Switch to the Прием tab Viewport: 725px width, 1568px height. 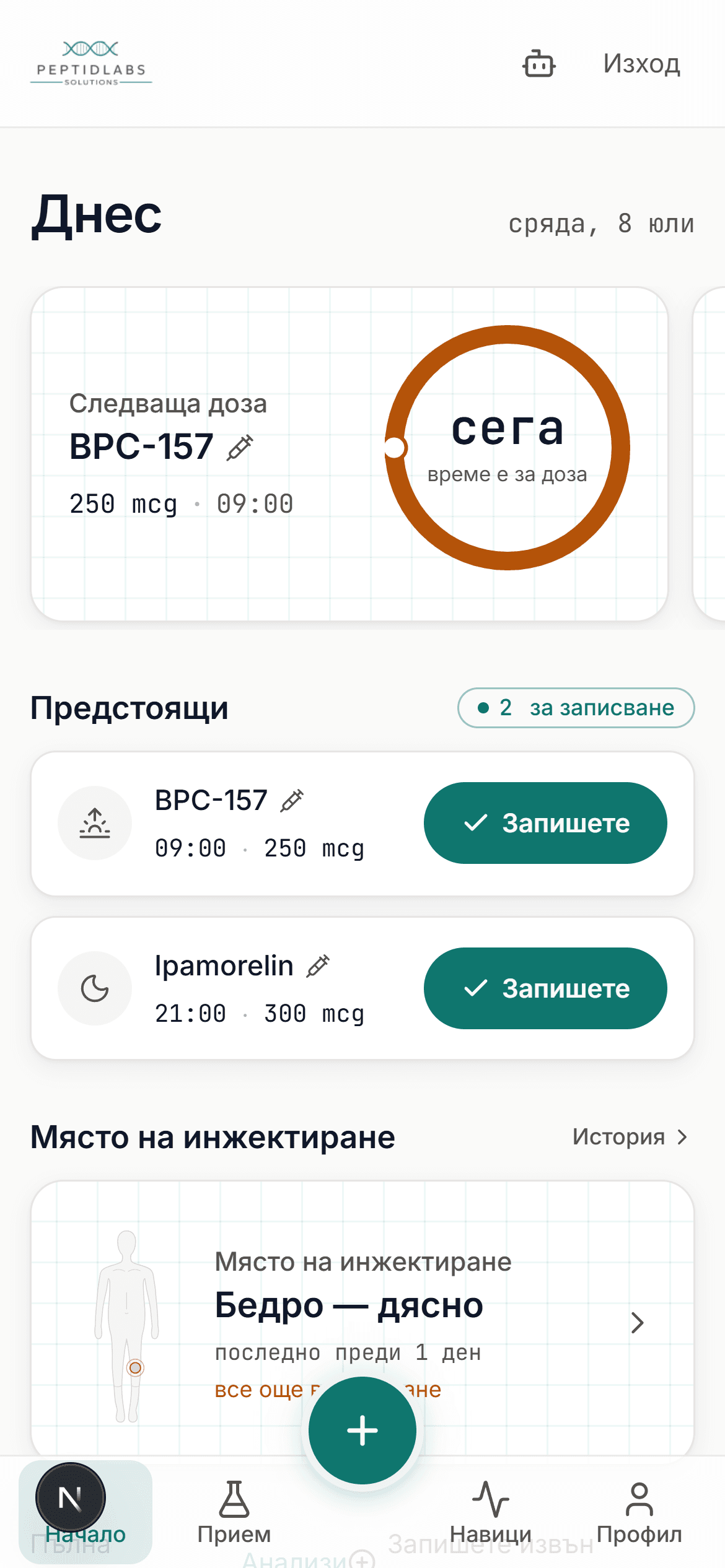click(234, 1512)
